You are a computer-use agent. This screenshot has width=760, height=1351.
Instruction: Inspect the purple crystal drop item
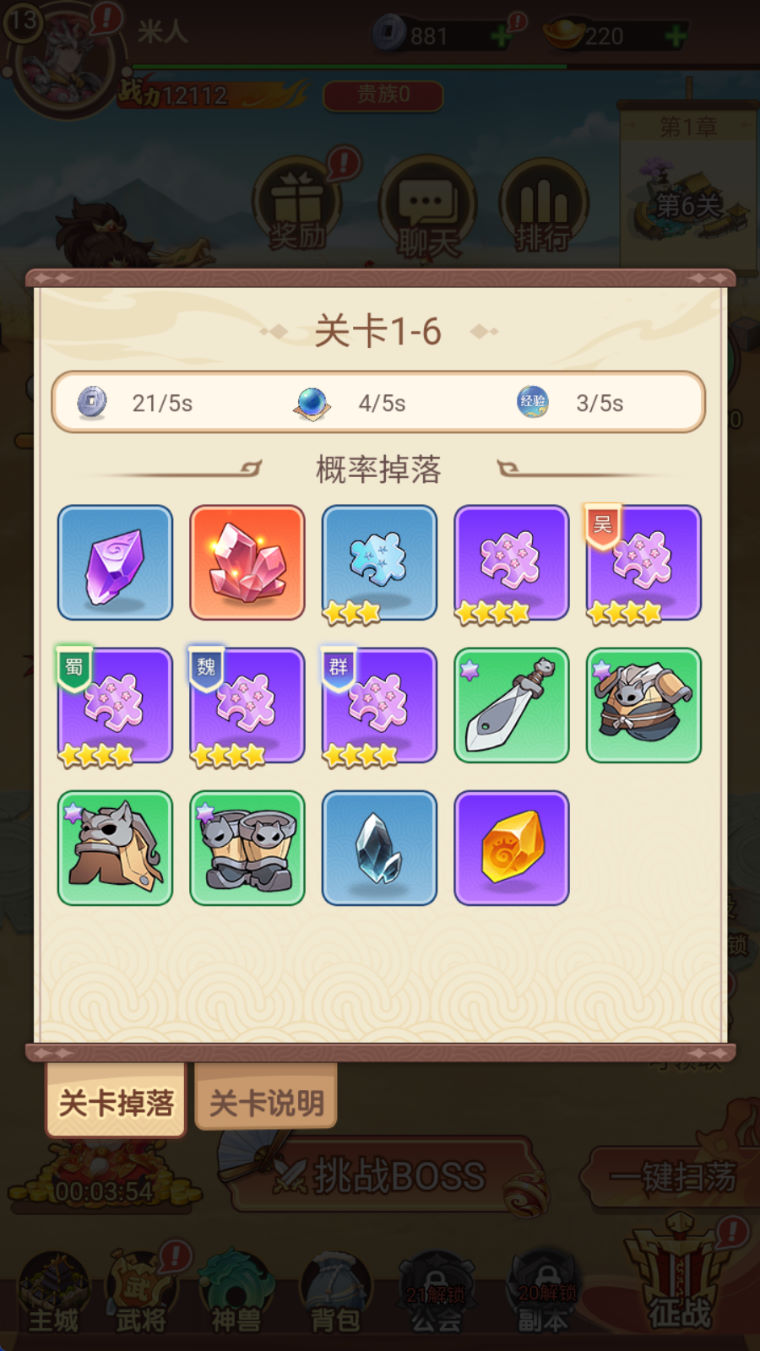(115, 563)
